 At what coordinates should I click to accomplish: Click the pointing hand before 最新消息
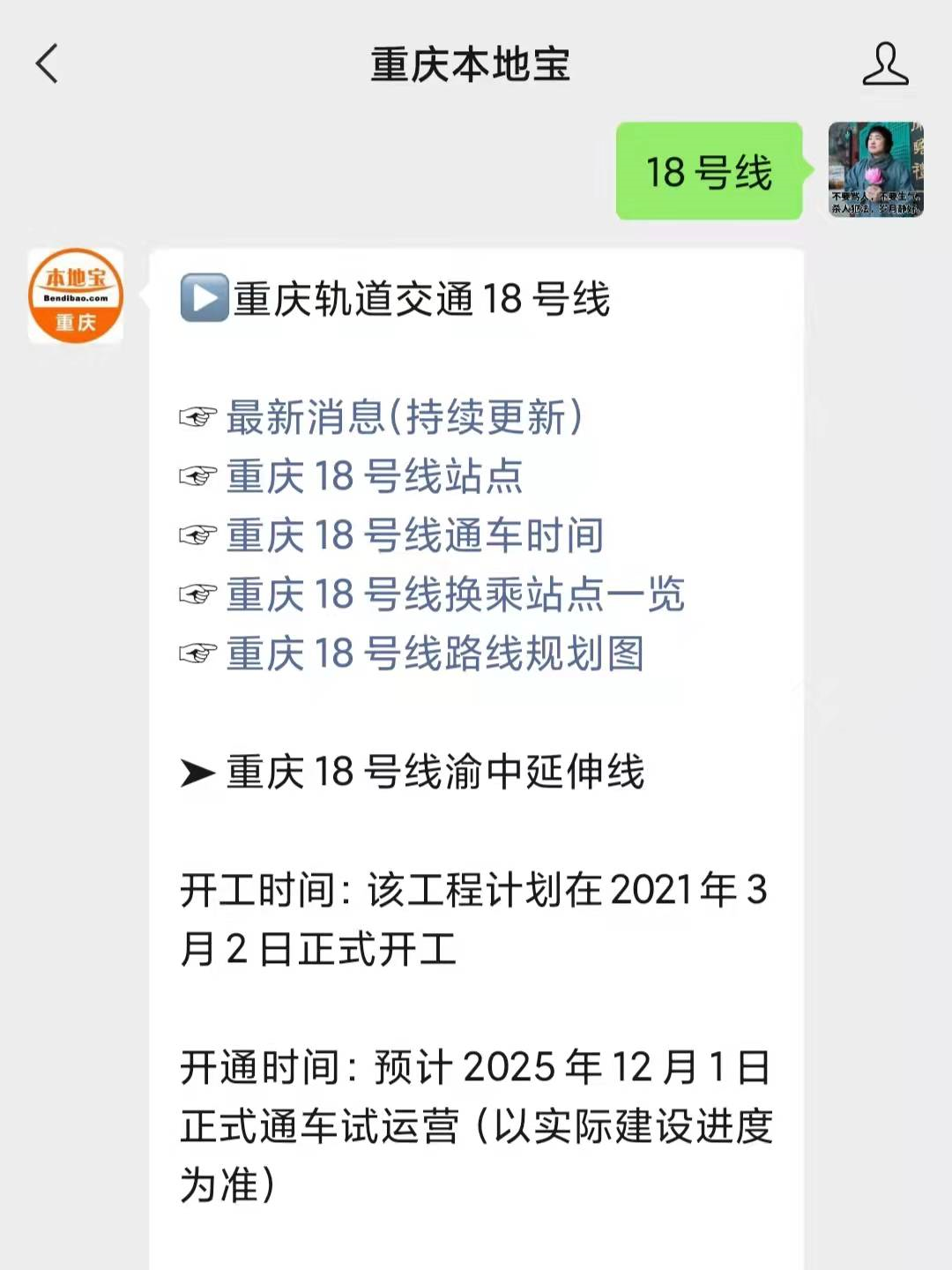(196, 418)
